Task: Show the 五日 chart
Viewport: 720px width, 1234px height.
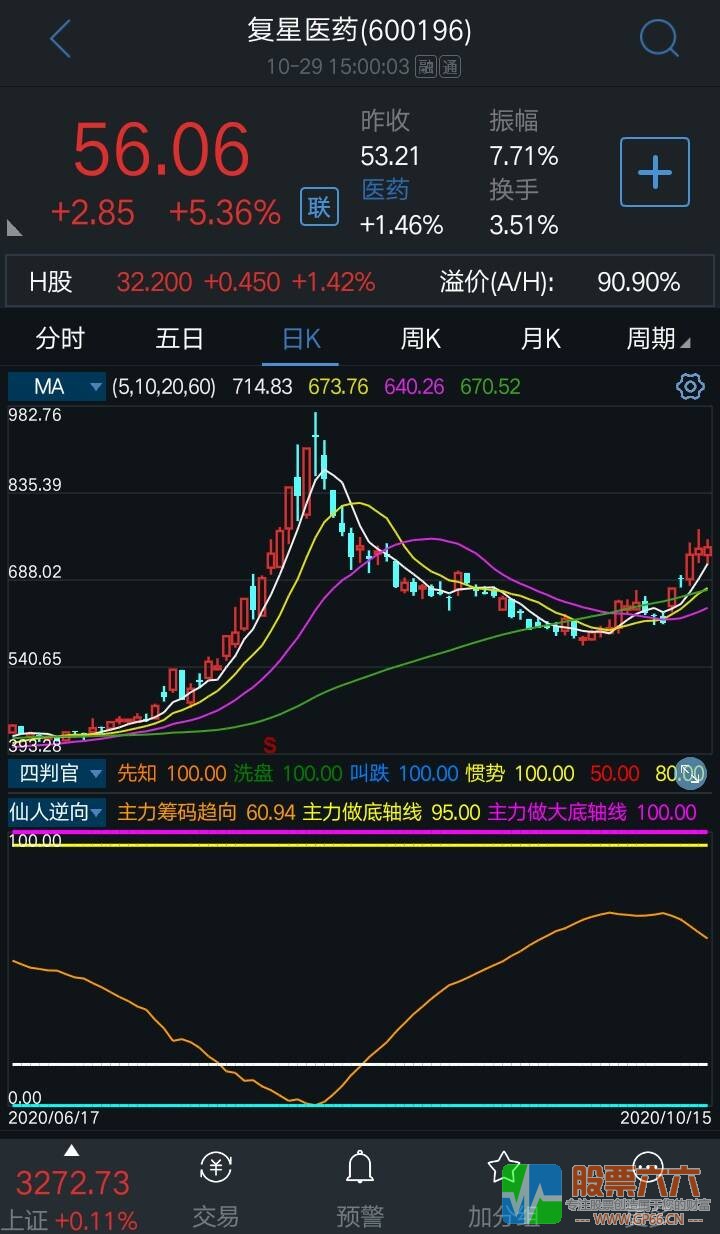Action: (180, 339)
